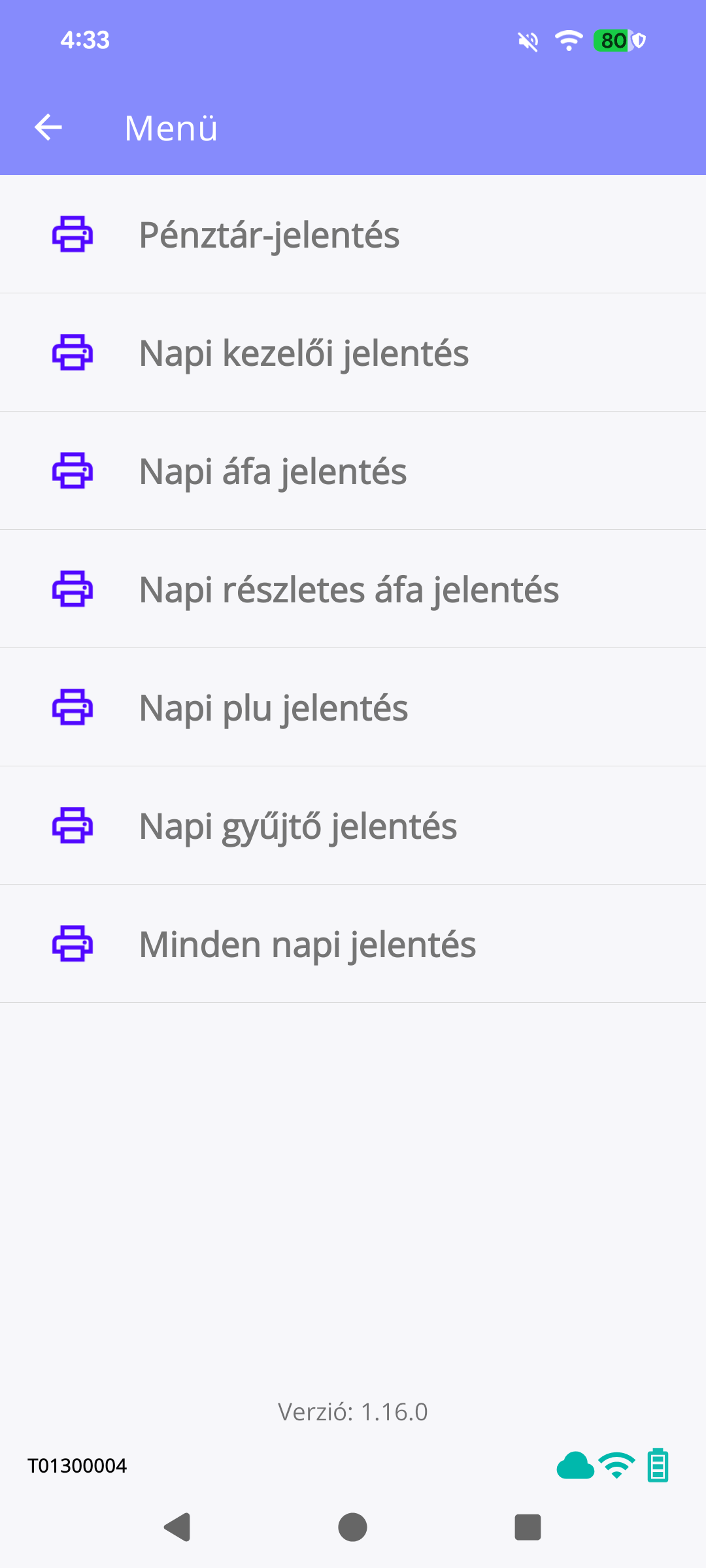Click the printer icon beside Napi plu jelentés
The width and height of the screenshot is (706, 1568).
(72, 708)
